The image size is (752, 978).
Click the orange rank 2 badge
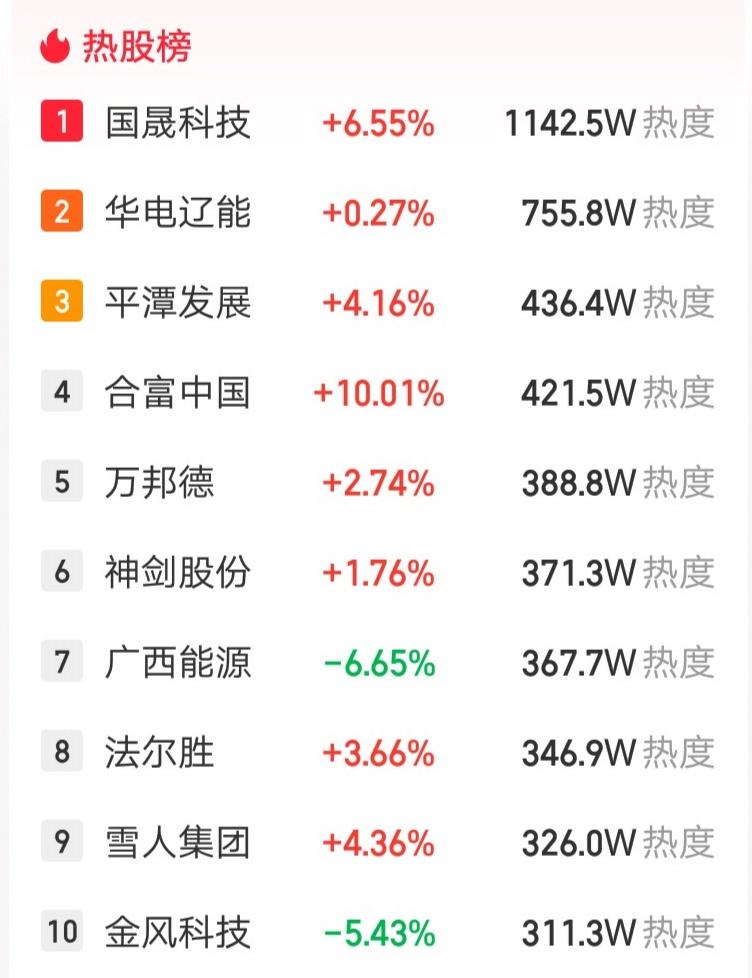coord(63,213)
